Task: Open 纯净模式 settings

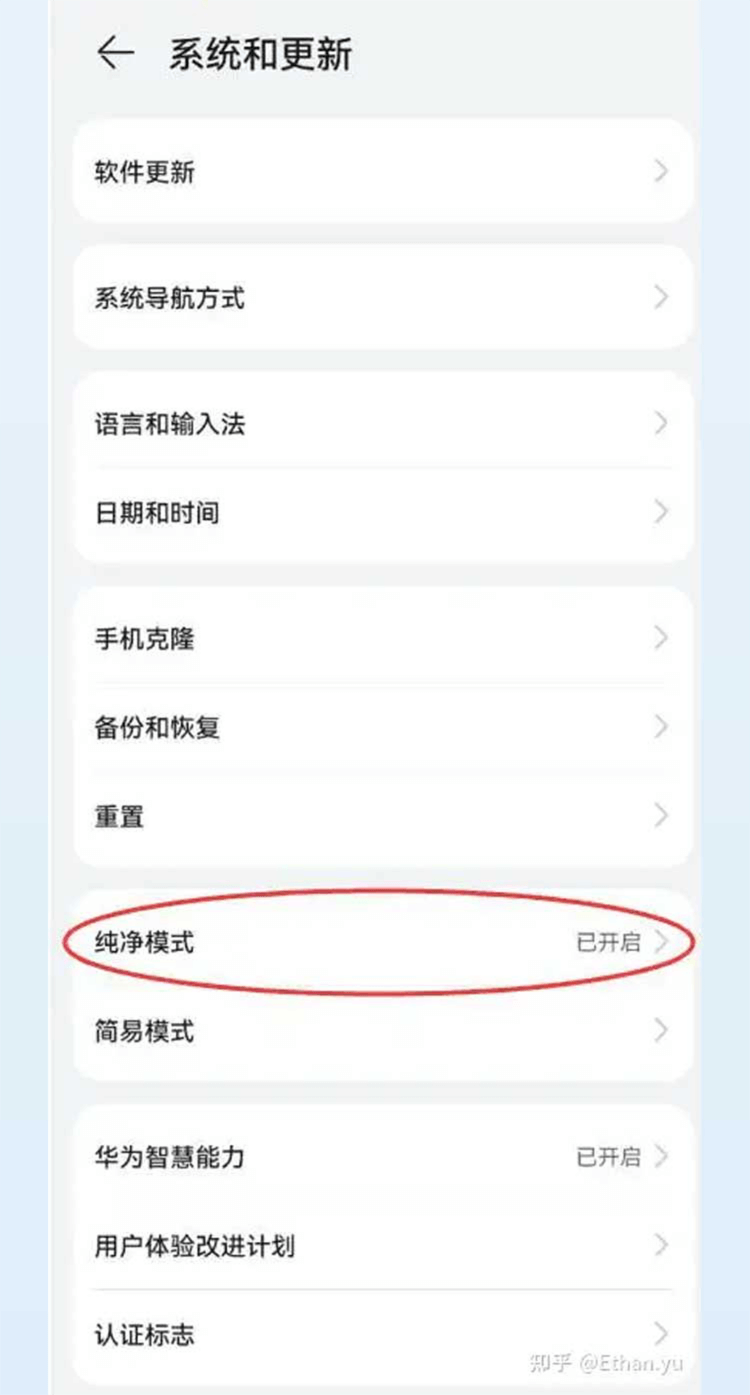Action: coord(382,942)
